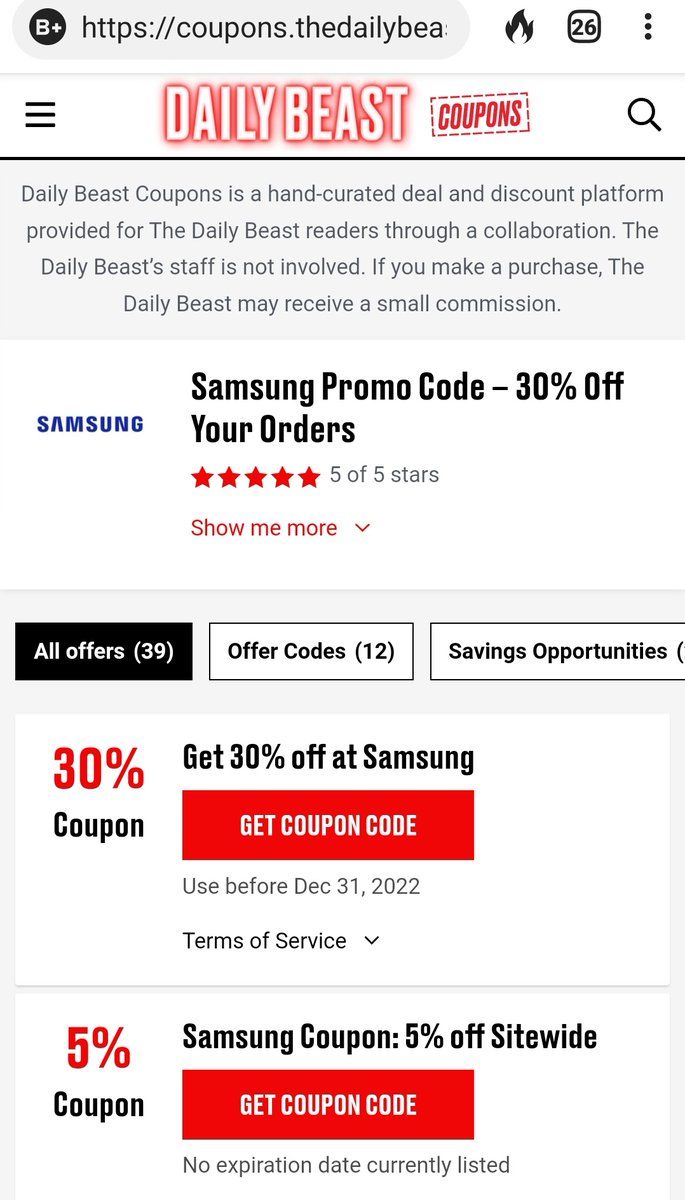
Task: Get coupon code for 30% off
Action: click(x=328, y=825)
